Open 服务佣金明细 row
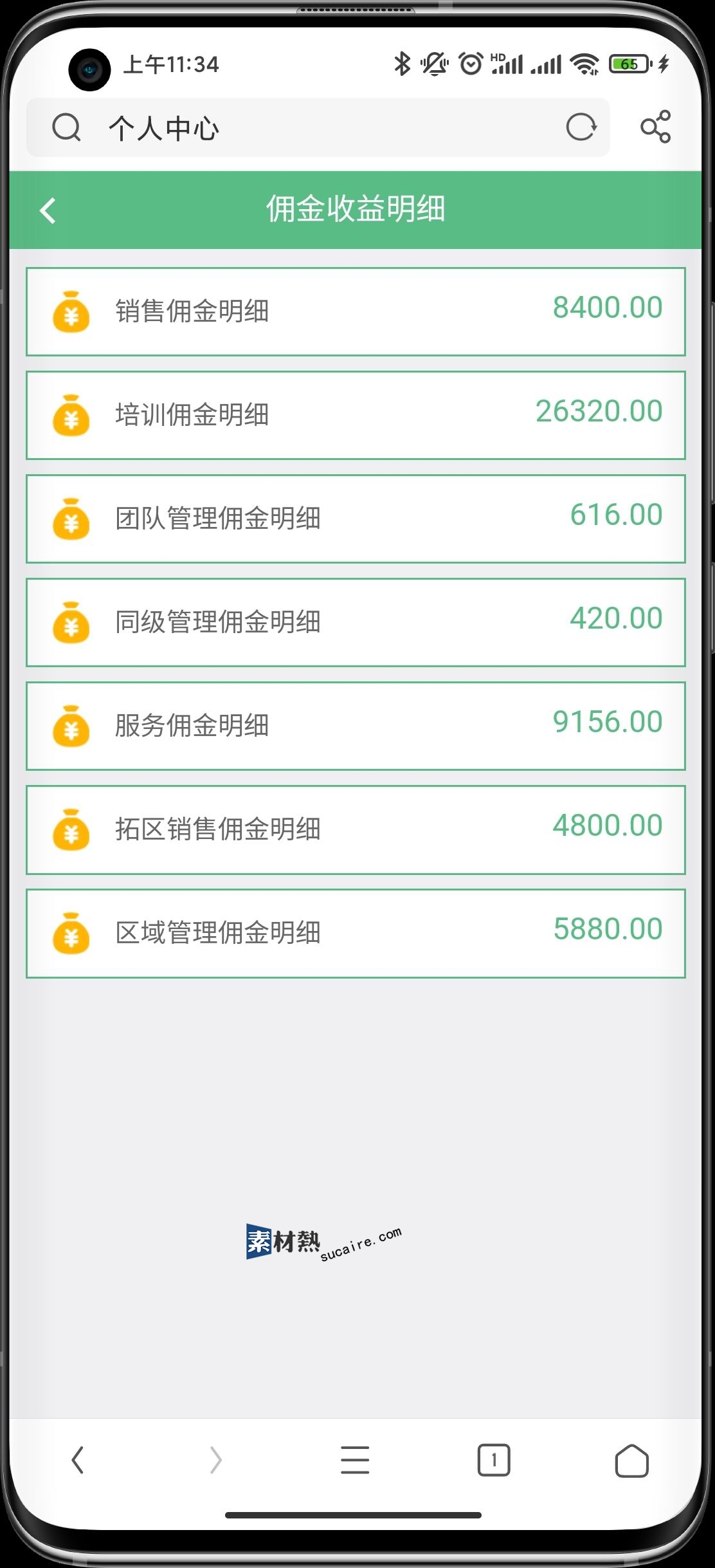 pyautogui.click(x=356, y=726)
